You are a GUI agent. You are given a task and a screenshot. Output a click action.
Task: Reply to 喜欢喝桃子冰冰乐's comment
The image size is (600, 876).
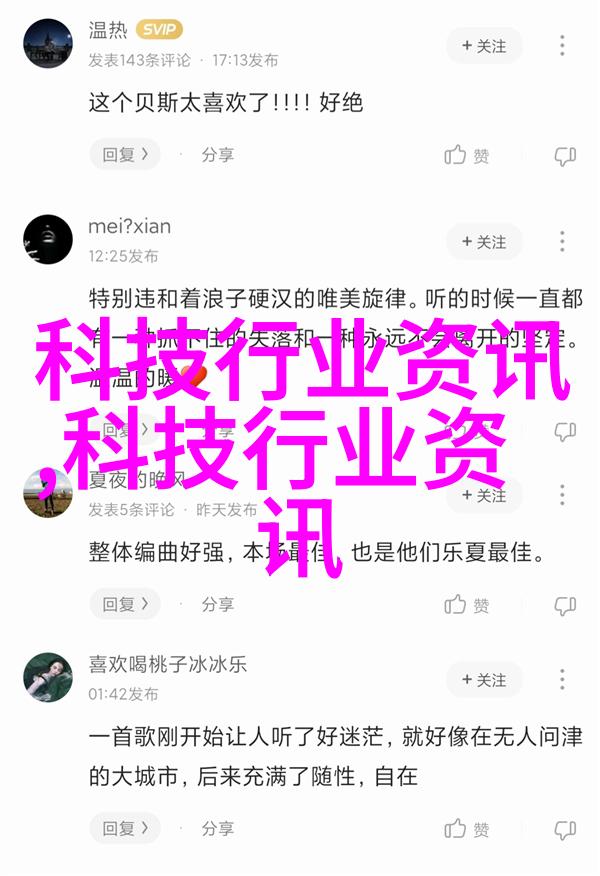click(125, 829)
